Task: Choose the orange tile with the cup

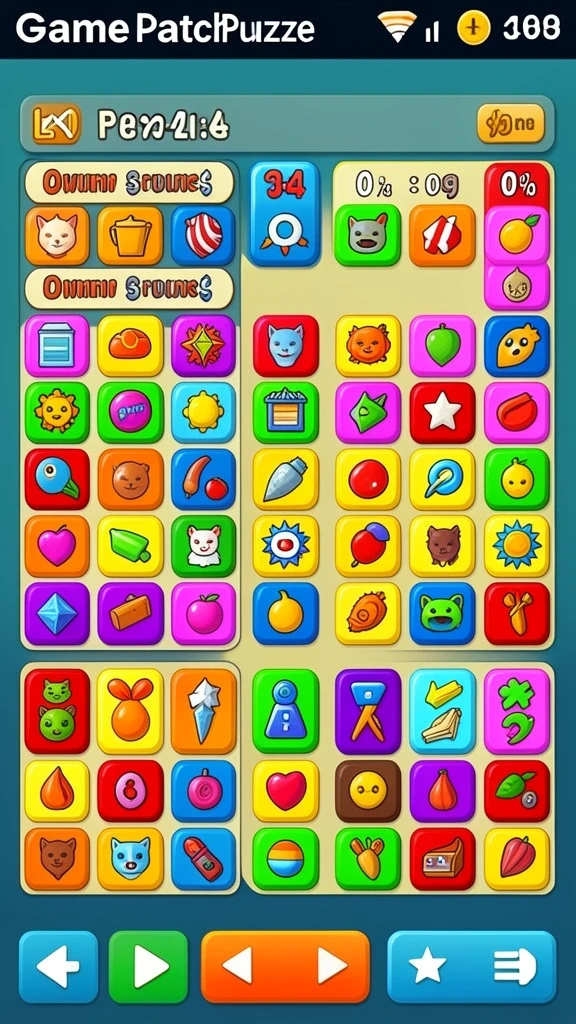Action: click(x=130, y=236)
